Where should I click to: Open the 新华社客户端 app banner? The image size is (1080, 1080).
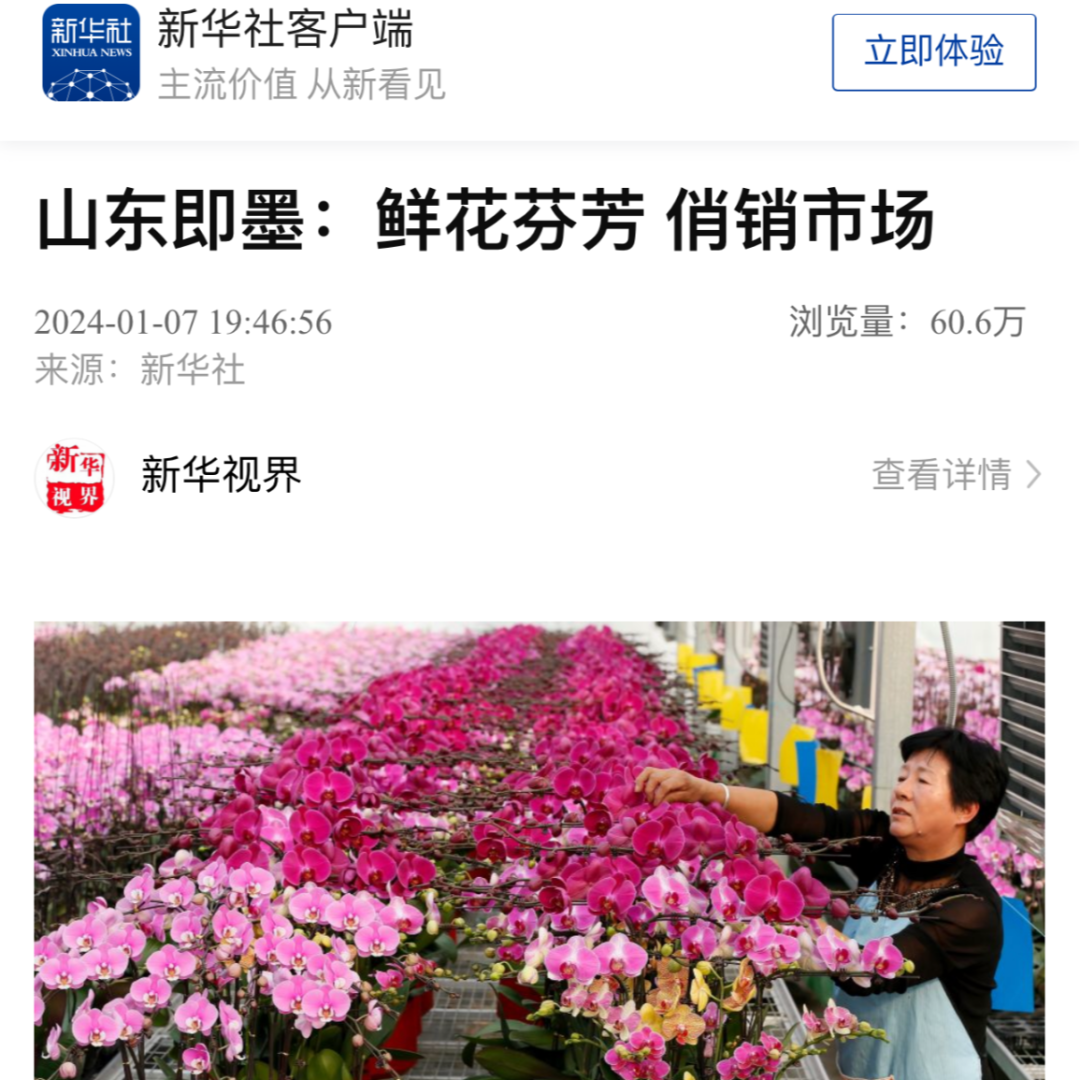285,54
